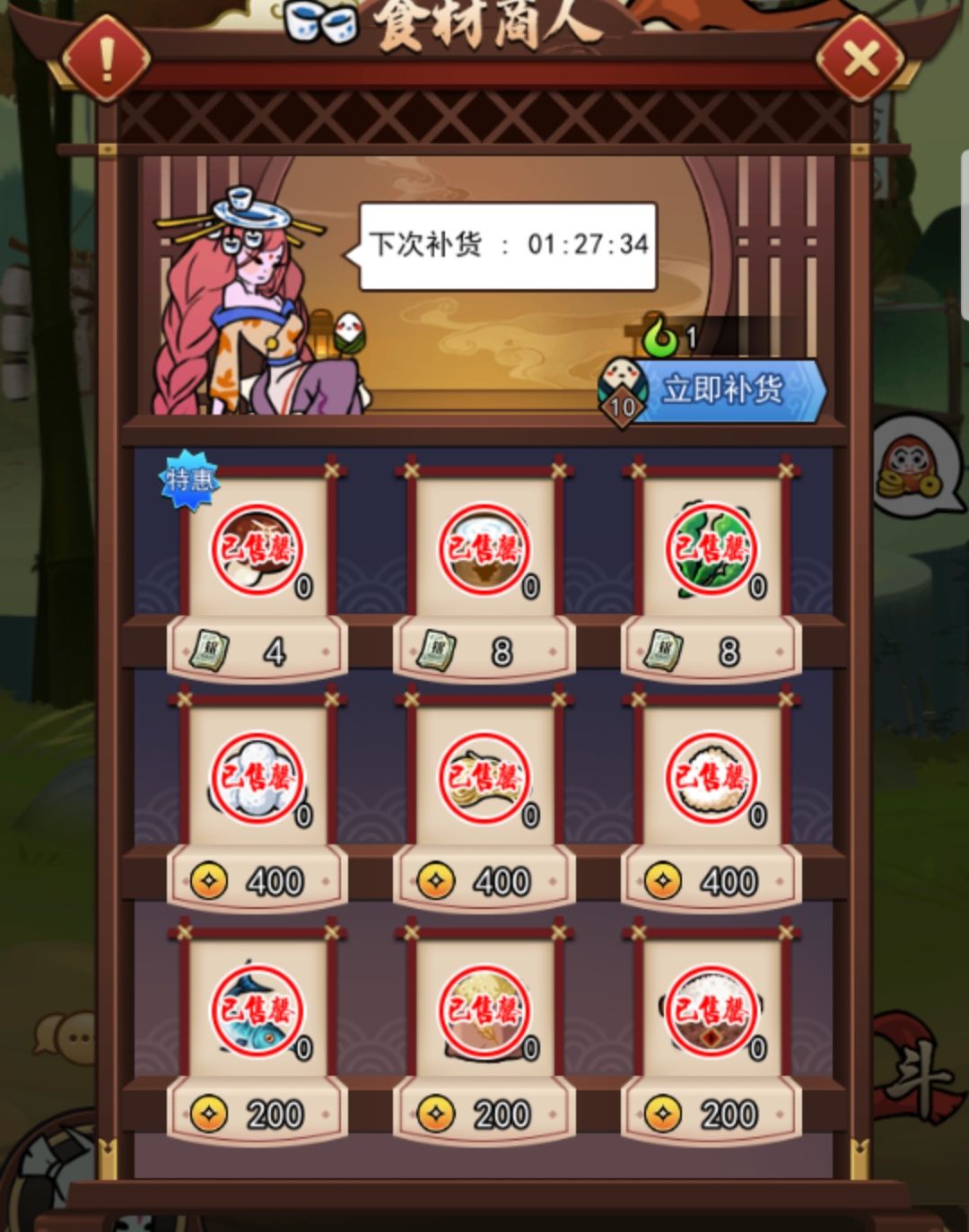Click the gold coin icon beside 200
This screenshot has height=1232, width=969.
209,1113
